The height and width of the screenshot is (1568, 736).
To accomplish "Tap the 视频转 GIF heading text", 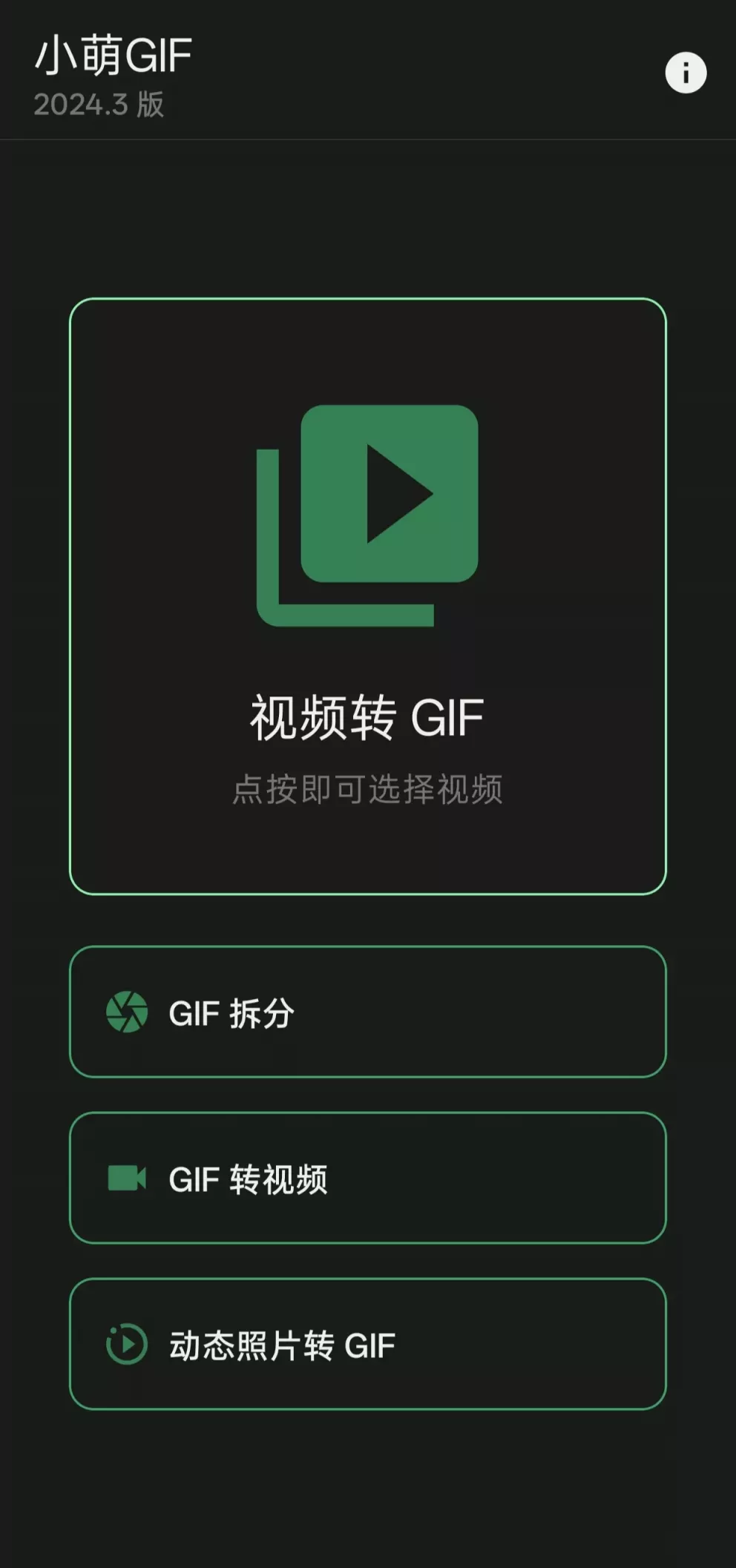I will [368, 716].
